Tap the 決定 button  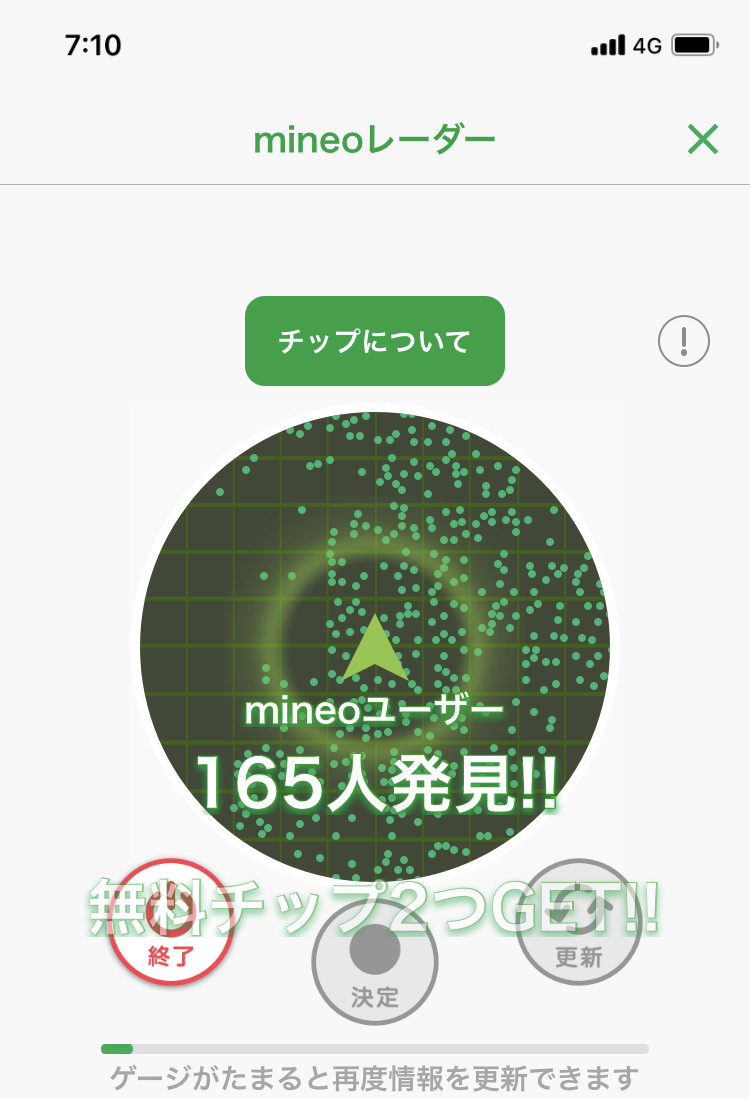click(x=375, y=962)
